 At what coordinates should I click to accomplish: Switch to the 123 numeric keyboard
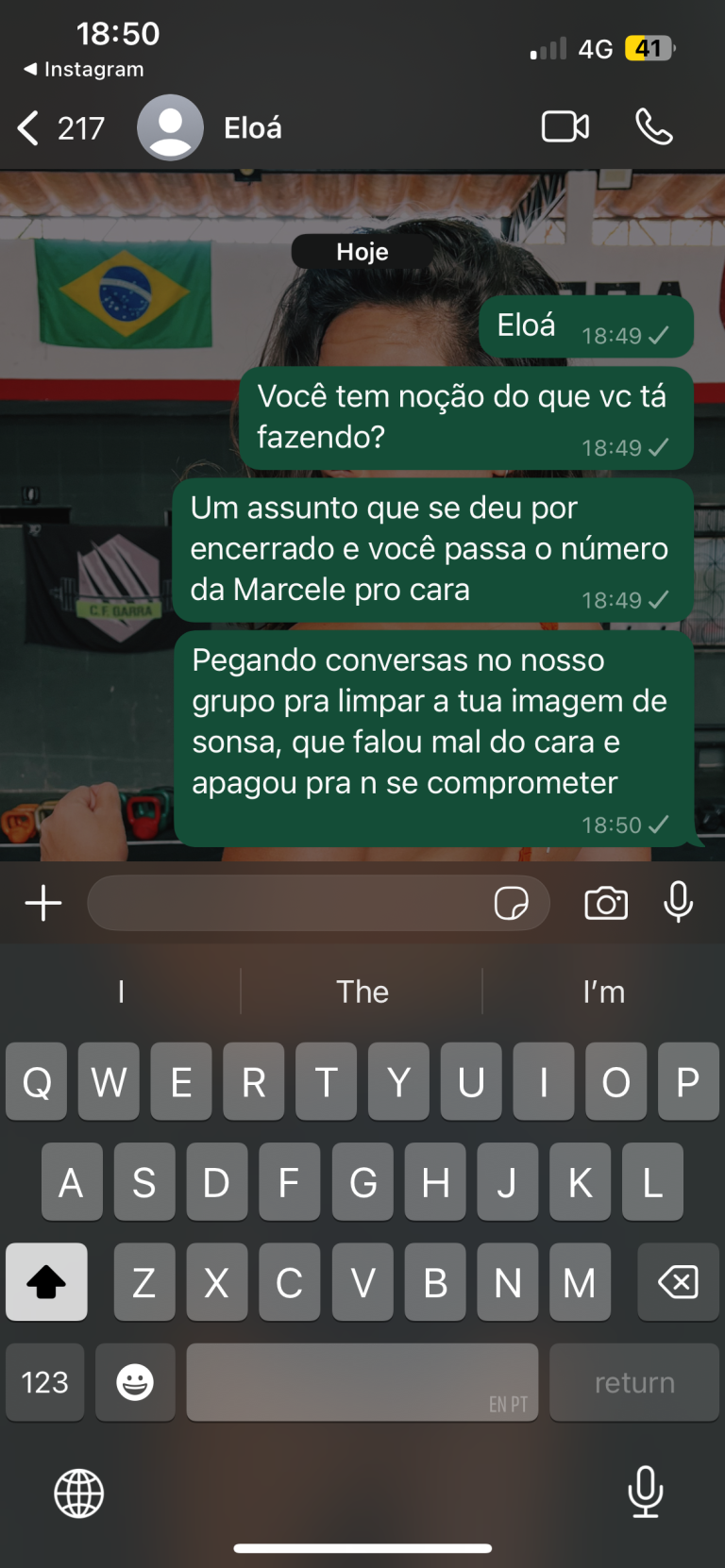point(44,1382)
